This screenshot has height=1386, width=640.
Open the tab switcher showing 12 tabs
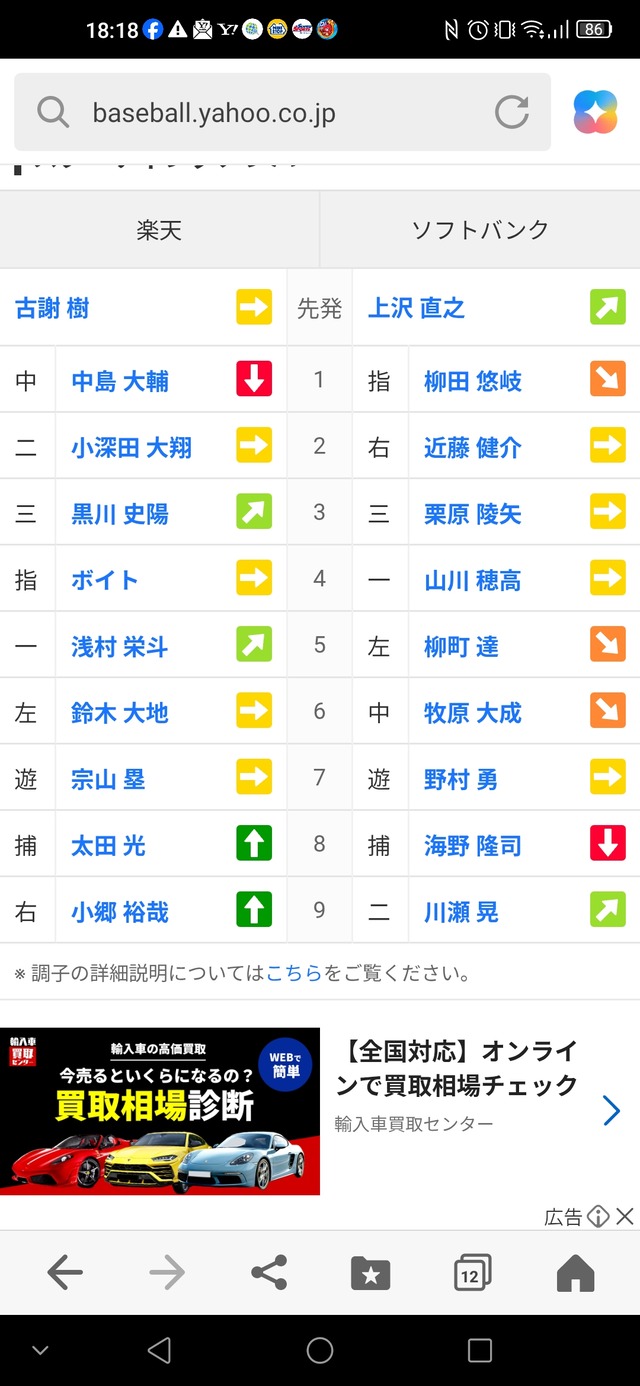tap(472, 1273)
